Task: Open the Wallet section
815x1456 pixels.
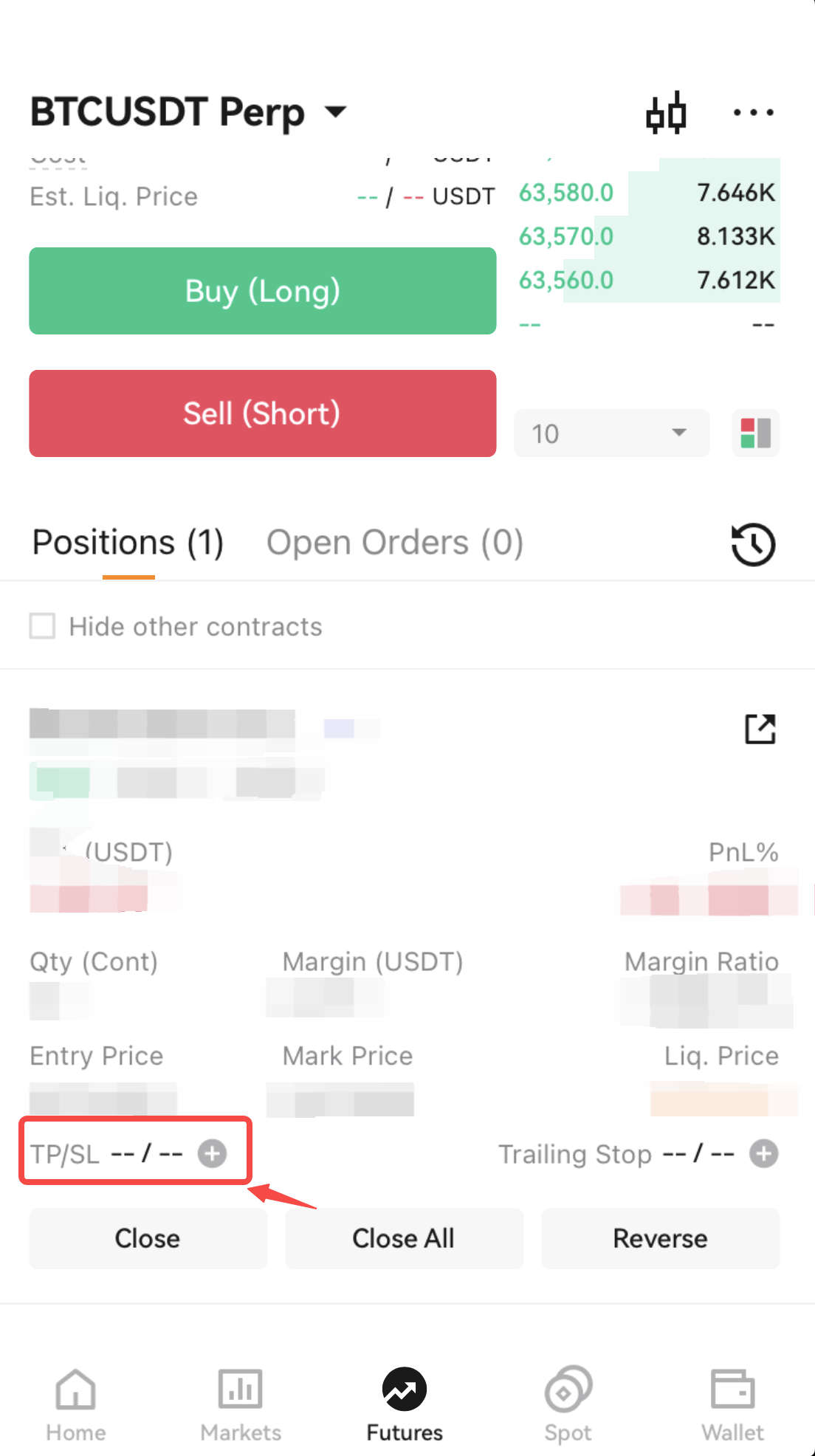Action: [732, 1403]
